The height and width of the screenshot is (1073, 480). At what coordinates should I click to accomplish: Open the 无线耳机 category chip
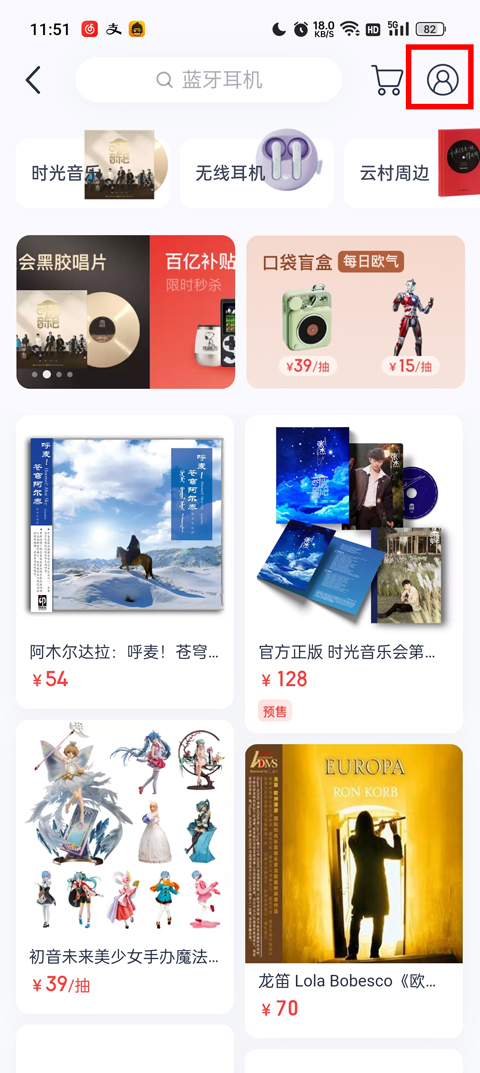pyautogui.click(x=257, y=172)
